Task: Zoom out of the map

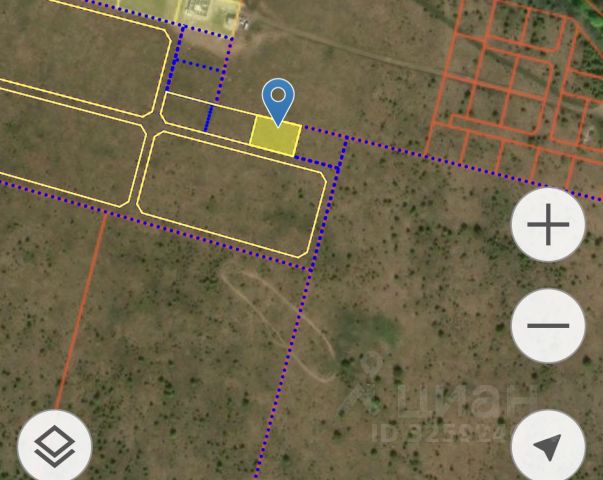Action: coord(548,326)
